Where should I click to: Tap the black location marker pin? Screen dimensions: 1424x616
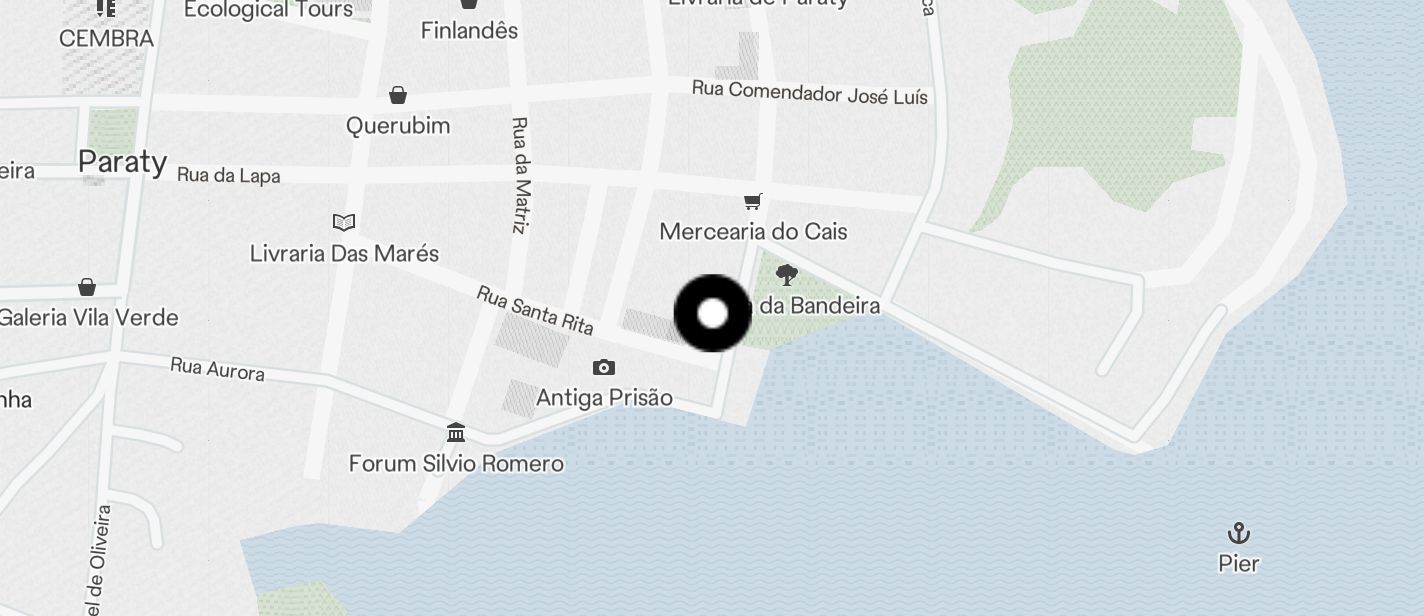[712, 313]
